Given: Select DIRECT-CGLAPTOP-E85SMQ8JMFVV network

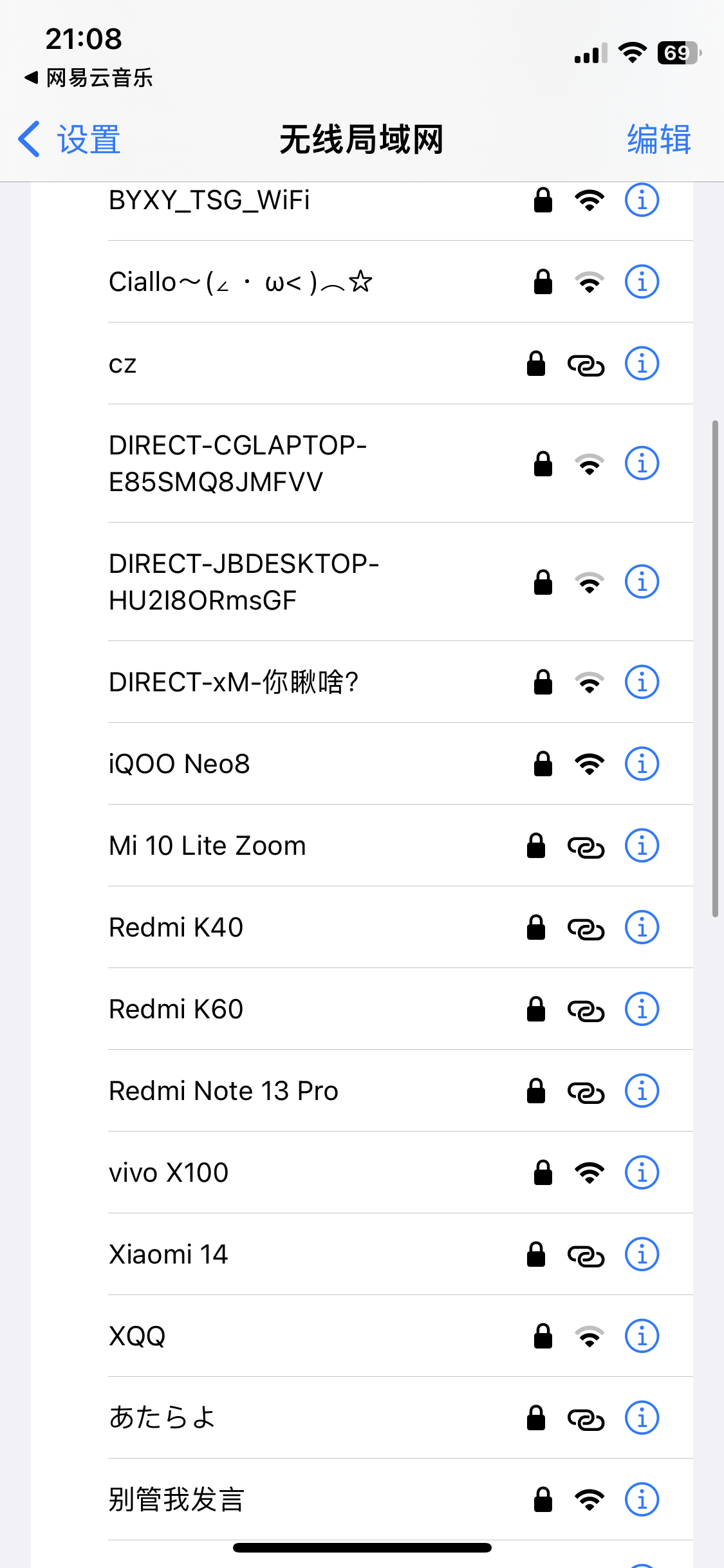Looking at the screenshot, I should click(237, 463).
